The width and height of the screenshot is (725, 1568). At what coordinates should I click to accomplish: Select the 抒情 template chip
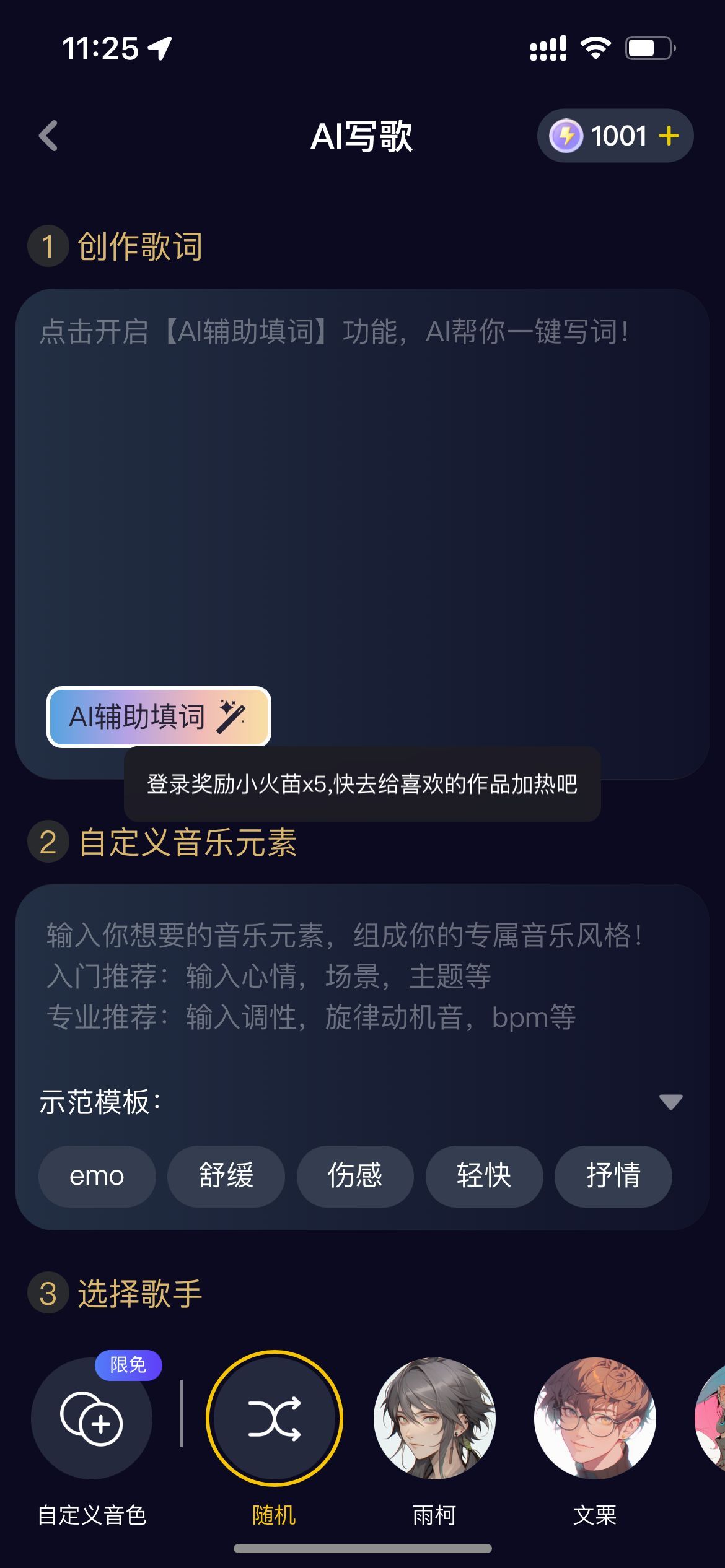coord(613,1176)
